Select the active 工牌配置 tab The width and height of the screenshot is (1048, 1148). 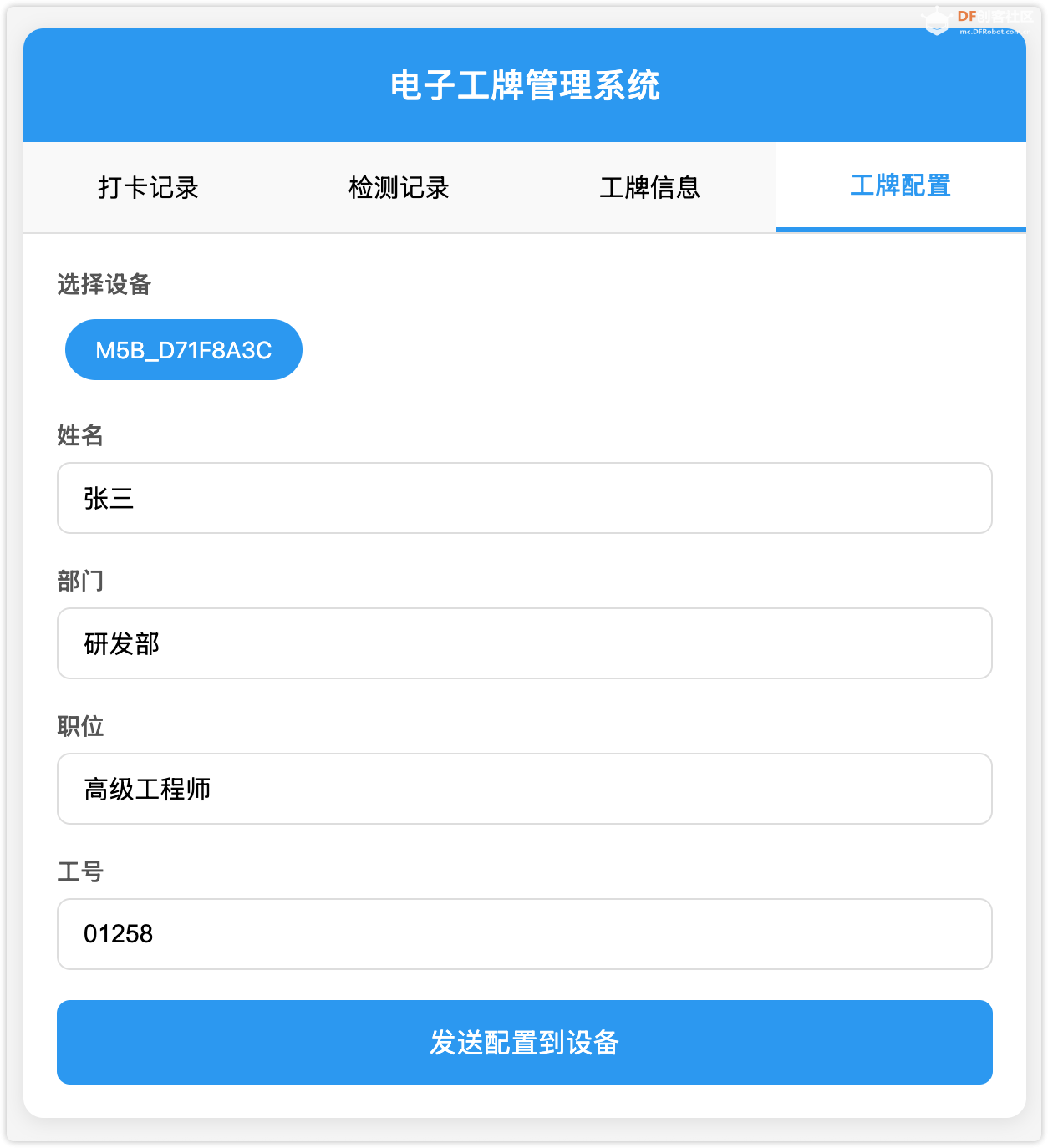tap(900, 187)
